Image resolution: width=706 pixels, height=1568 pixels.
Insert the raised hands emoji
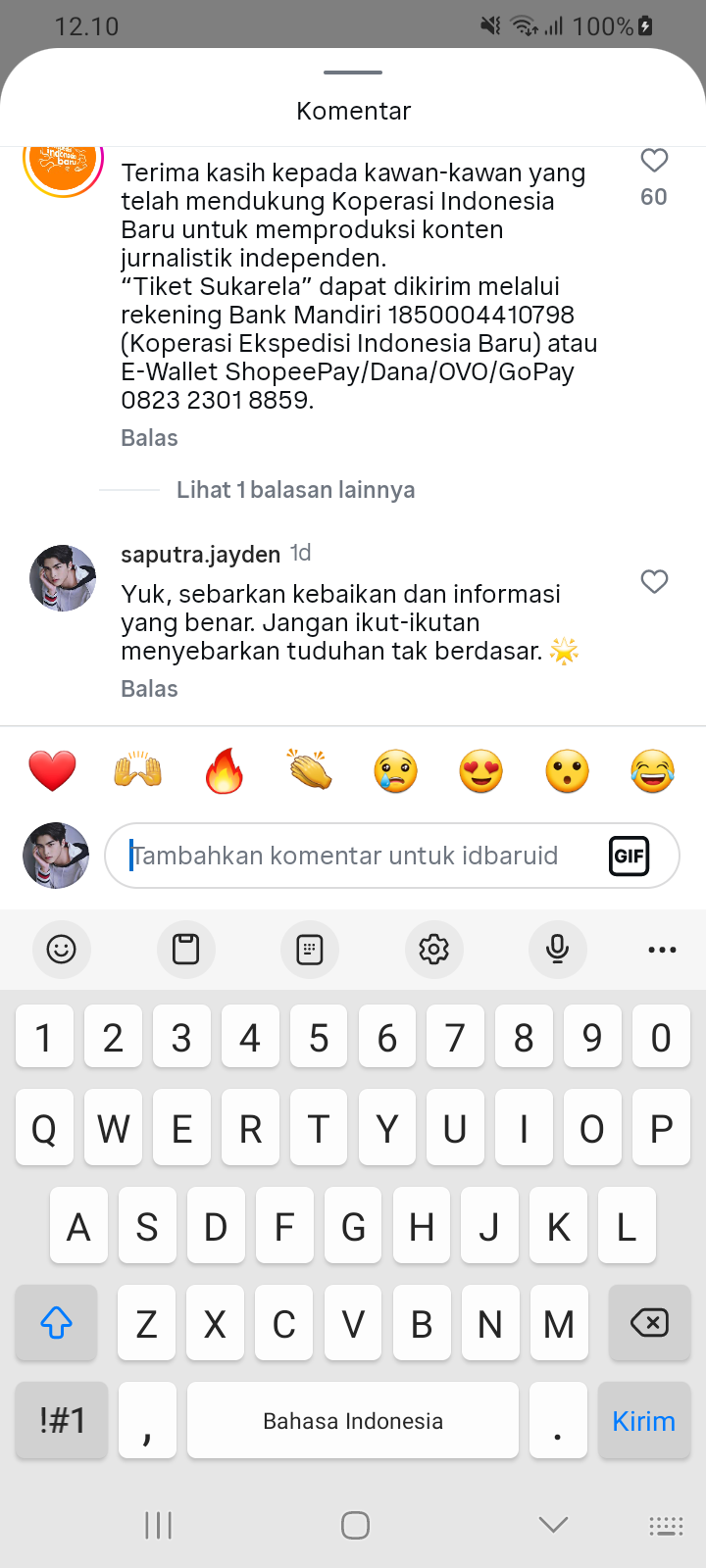138,771
